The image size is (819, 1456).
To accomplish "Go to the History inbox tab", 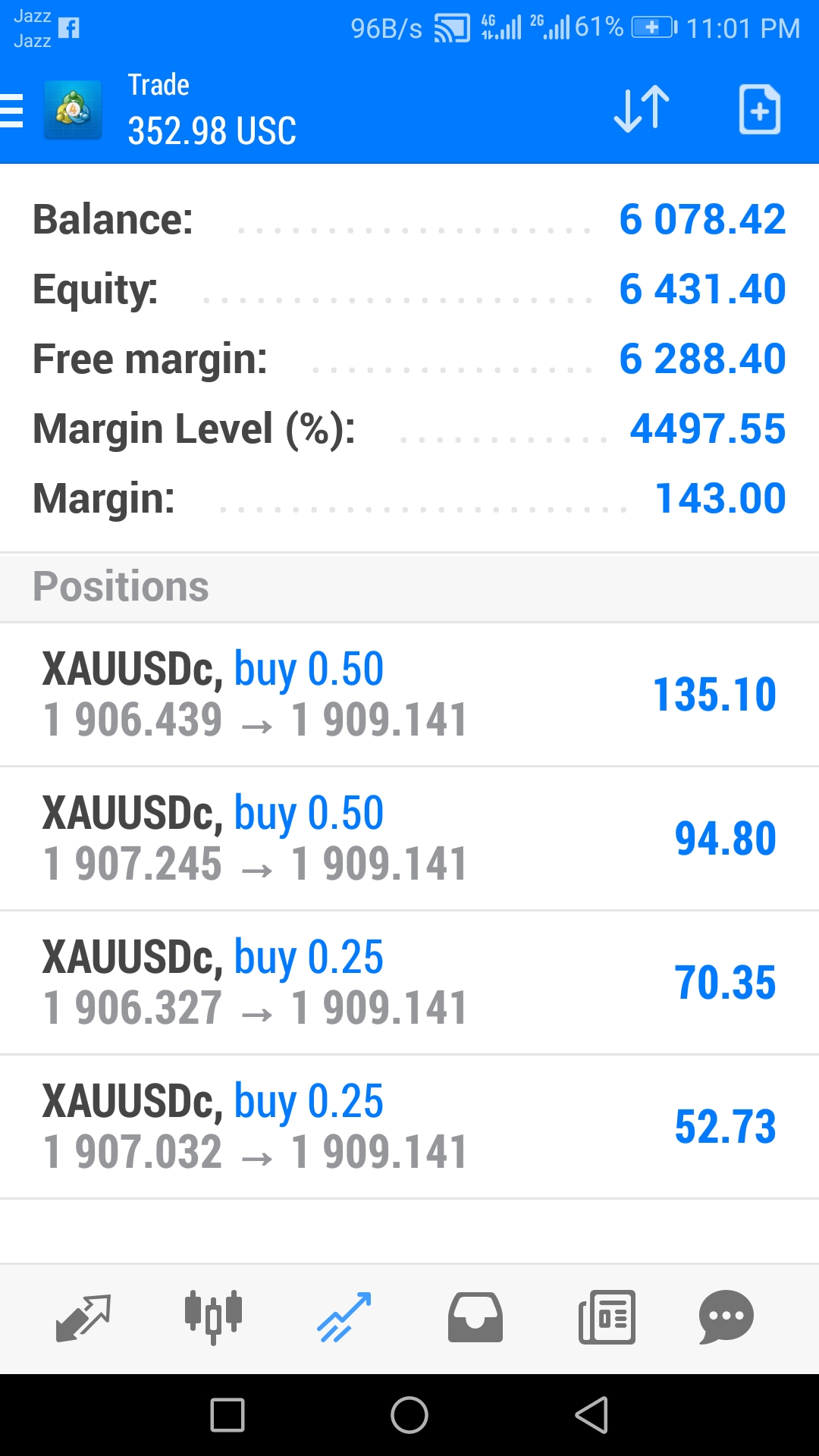I will click(475, 1318).
